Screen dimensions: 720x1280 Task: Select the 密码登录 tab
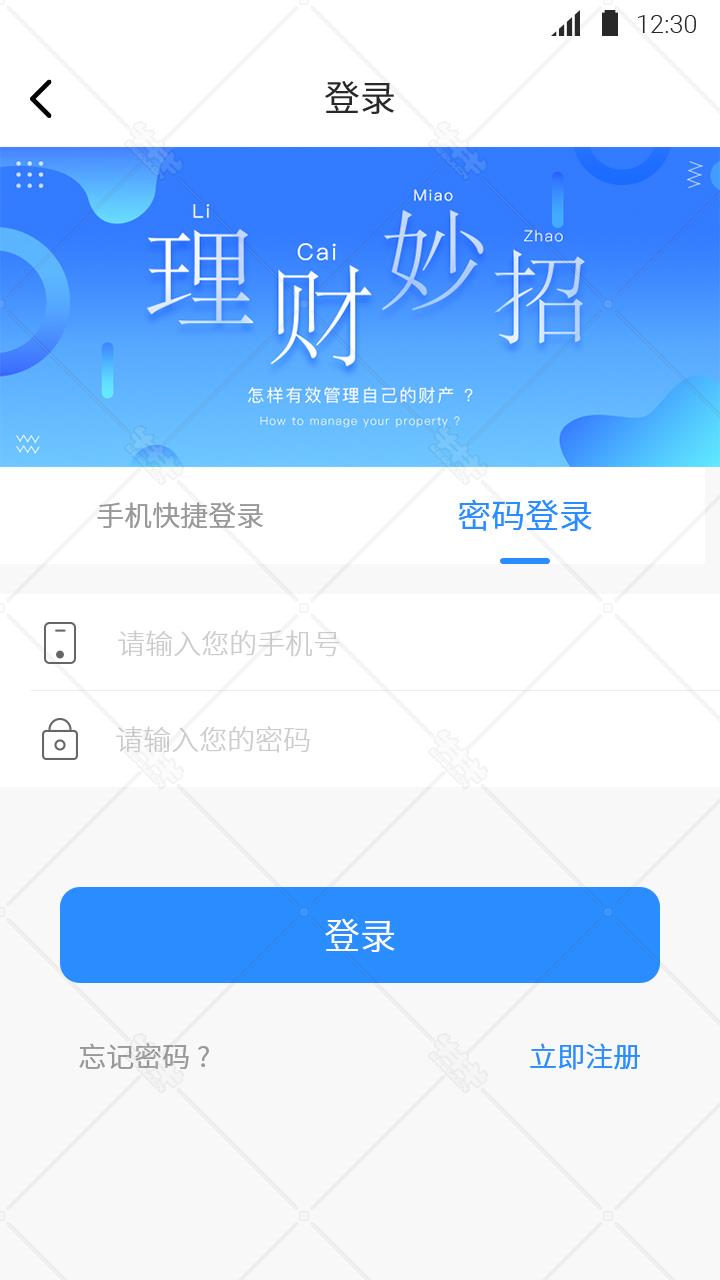click(525, 516)
